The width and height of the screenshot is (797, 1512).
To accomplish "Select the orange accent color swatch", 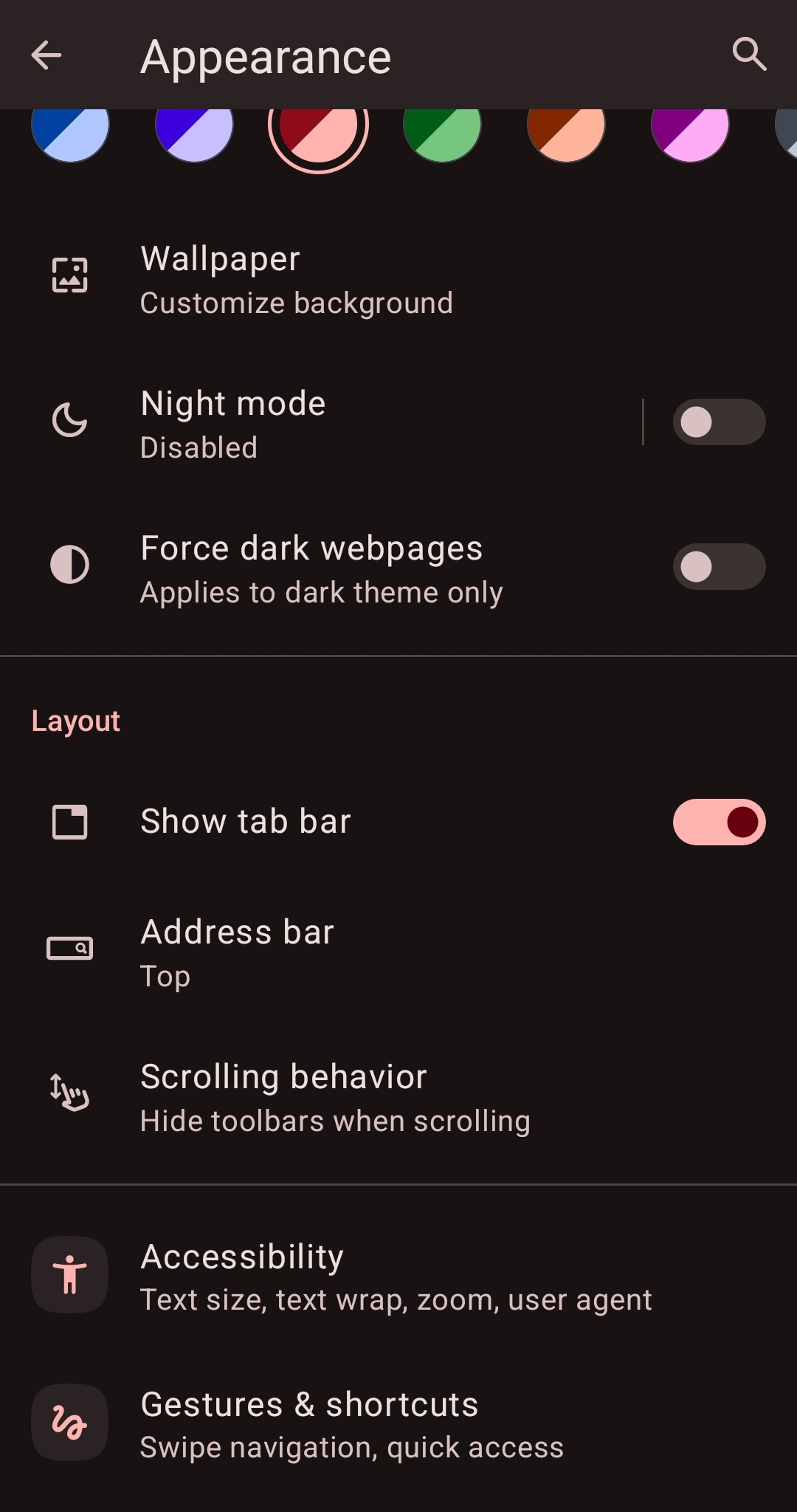I will point(566,133).
